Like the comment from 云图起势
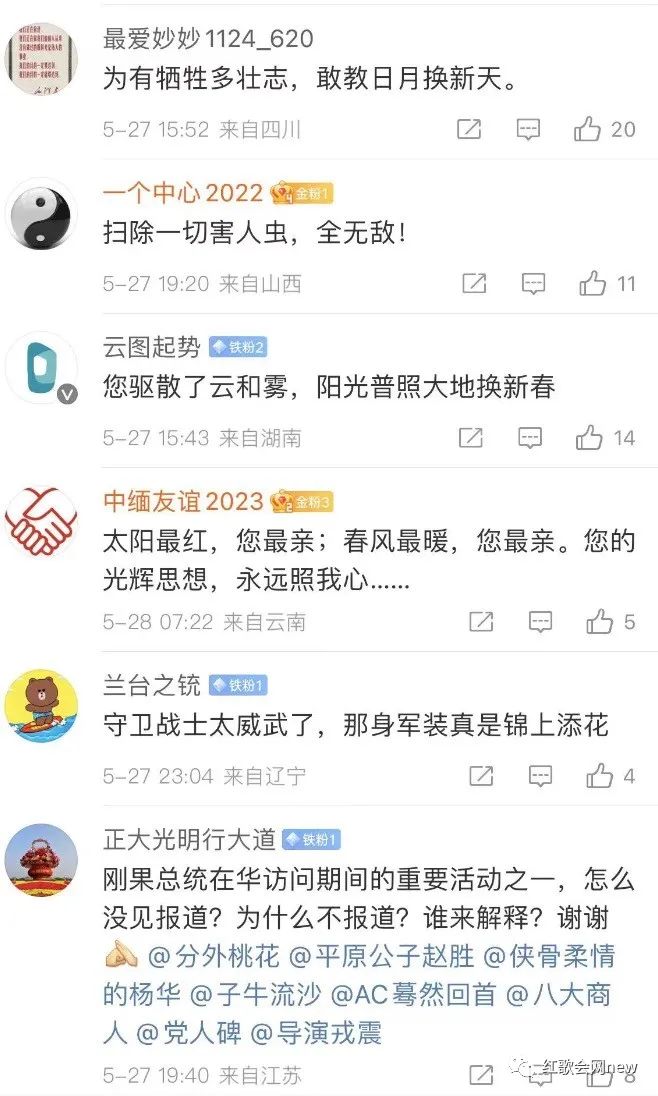 (589, 438)
